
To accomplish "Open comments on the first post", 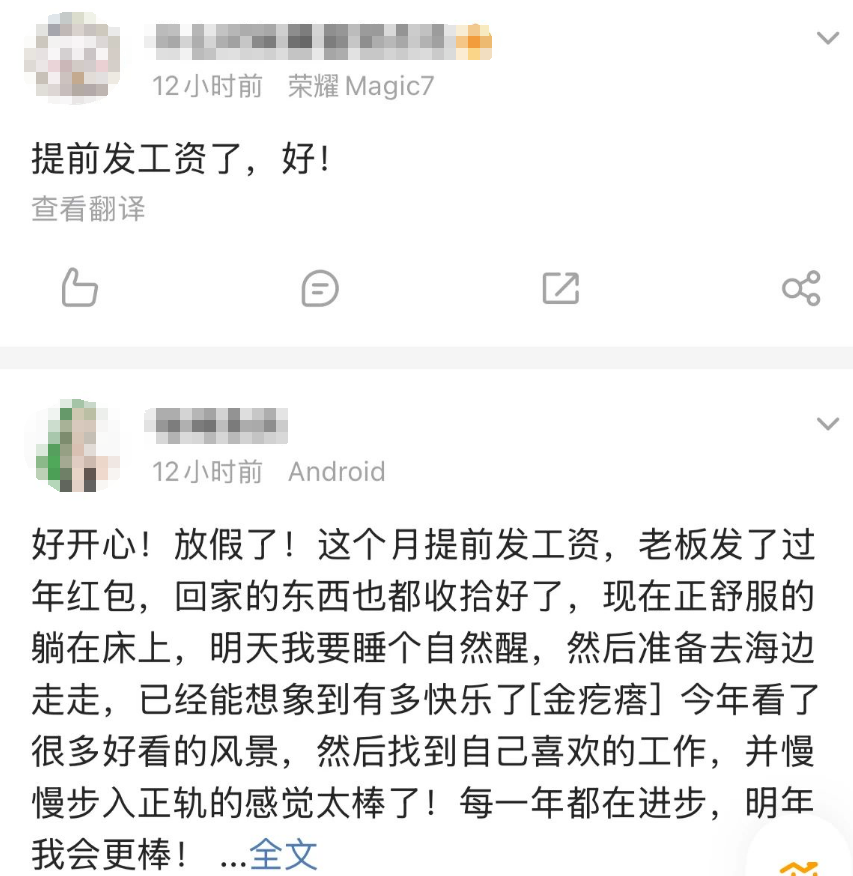I will tap(320, 288).
